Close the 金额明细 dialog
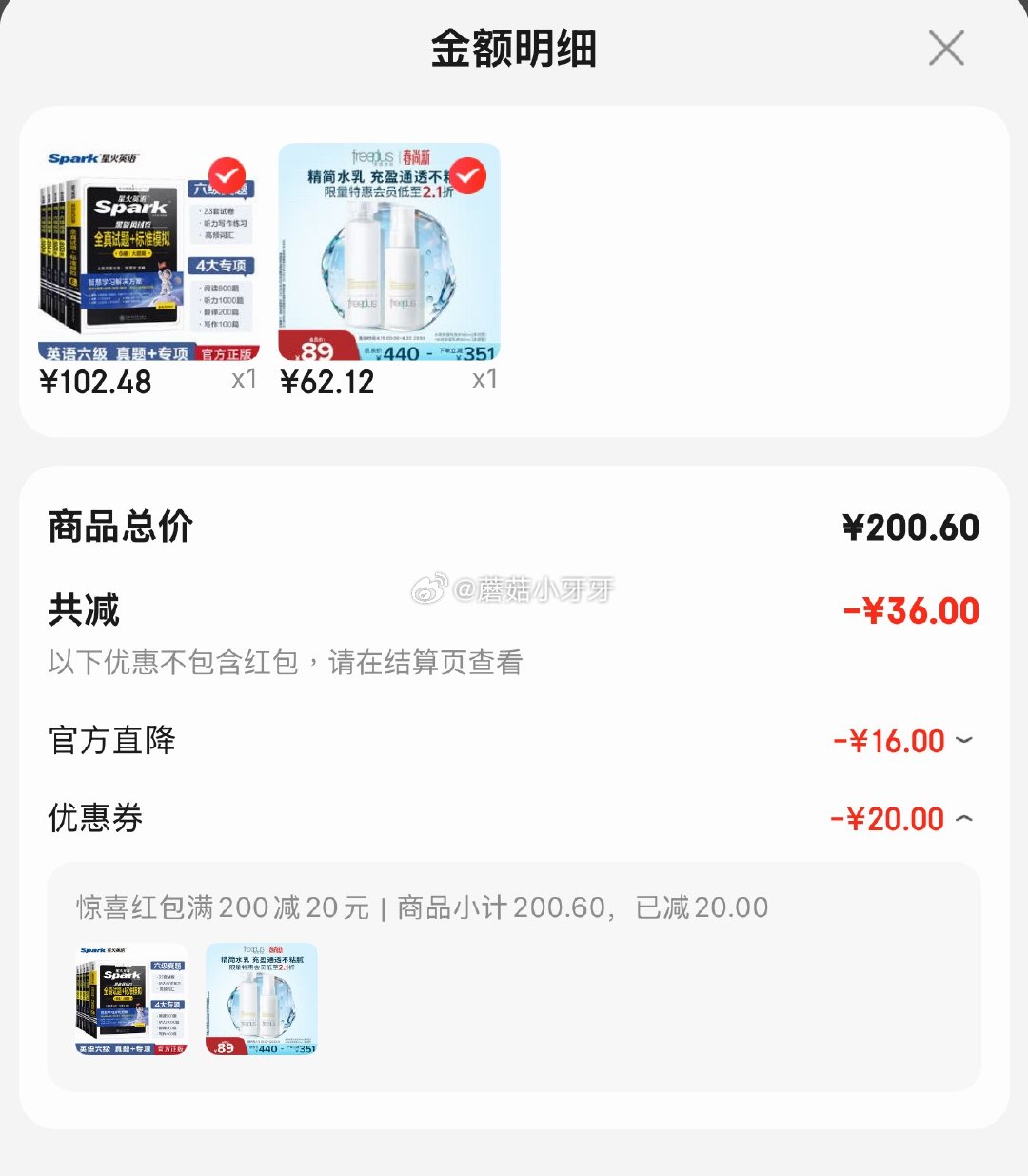 pyautogui.click(x=946, y=48)
